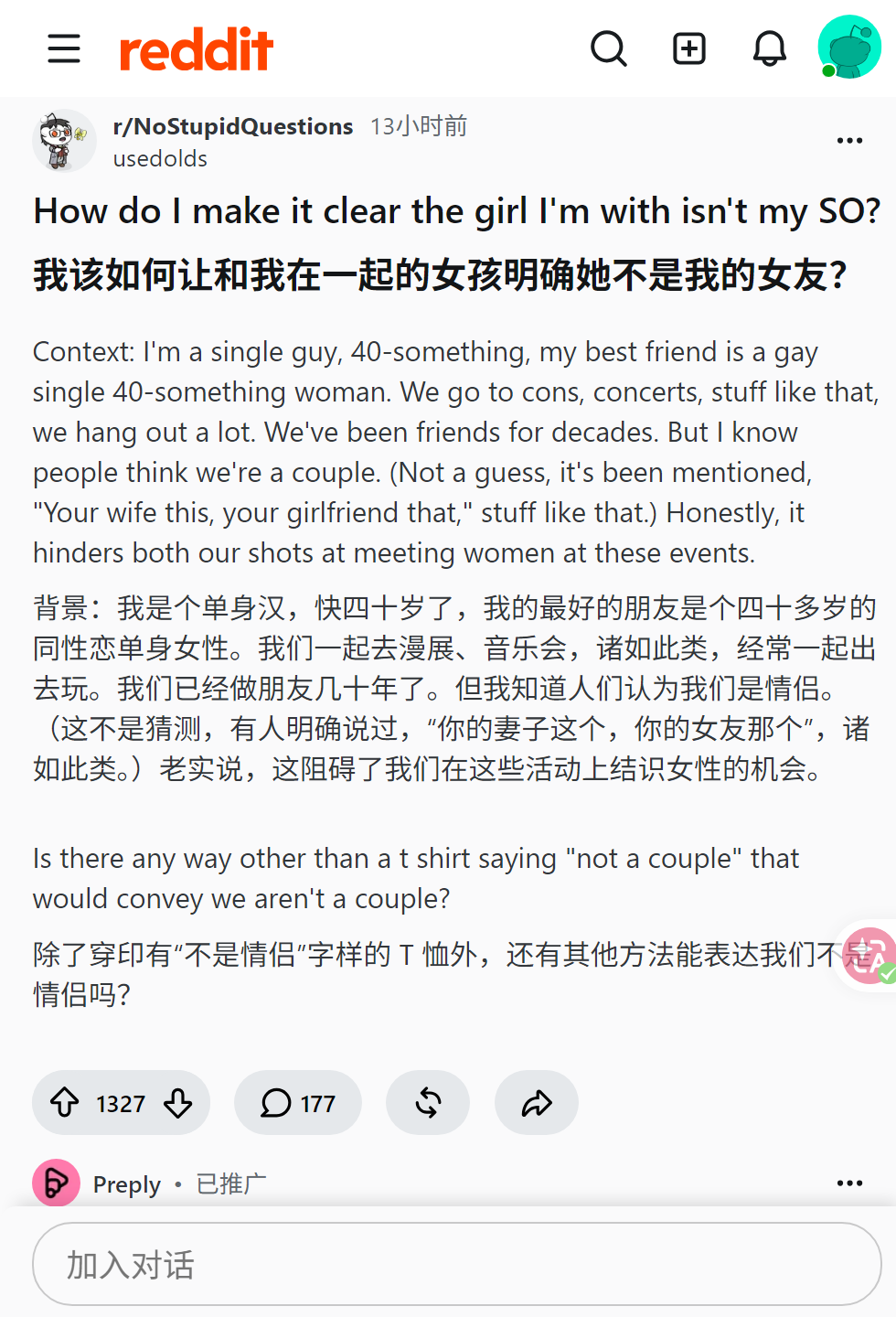Viewport: 896px width, 1317px height.
Task: Upvote the post with 1327 votes
Action: (64, 1102)
